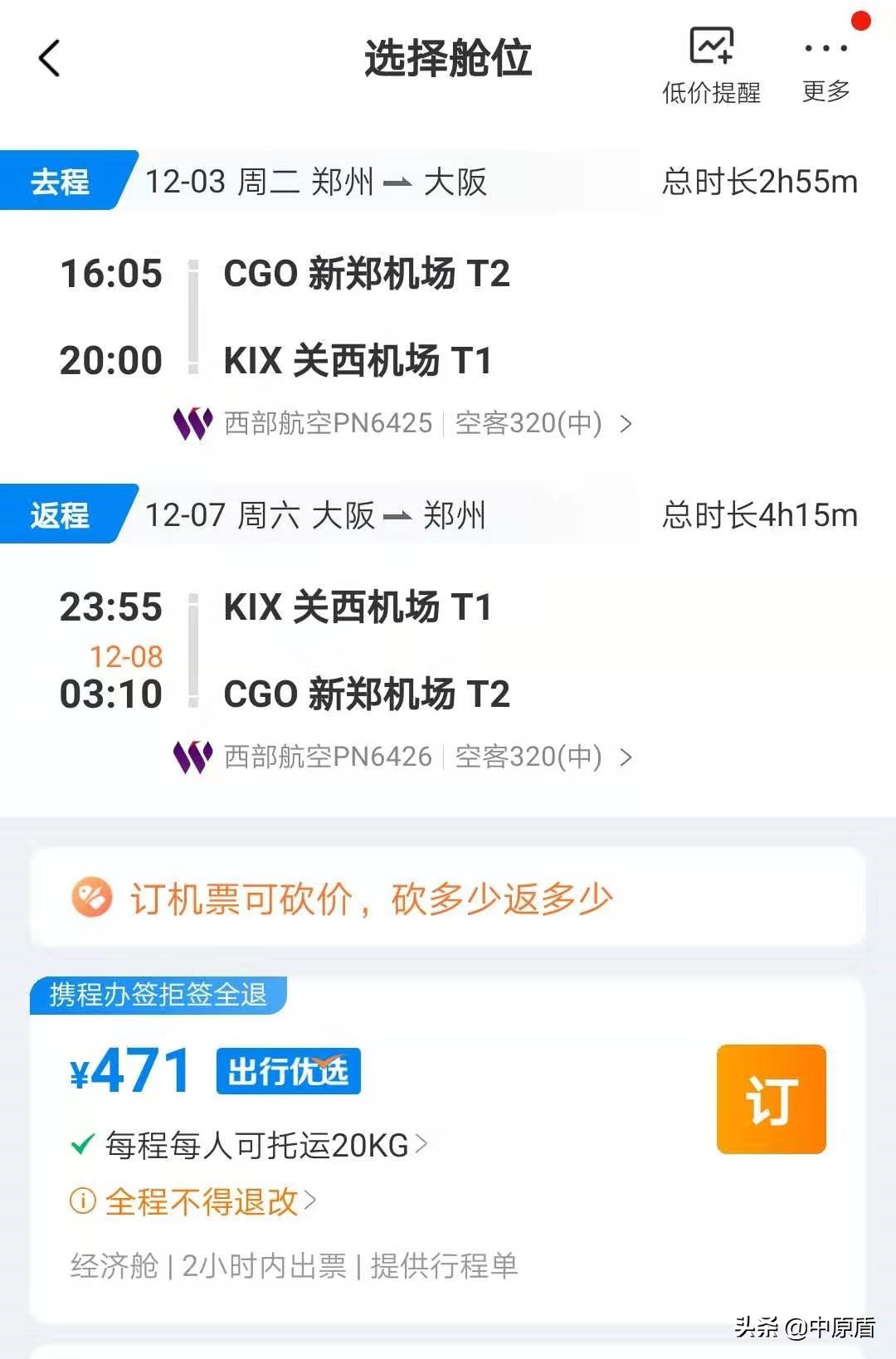Click the ¥471 fare price
Screen dimensions: 896x1359
(129, 1070)
